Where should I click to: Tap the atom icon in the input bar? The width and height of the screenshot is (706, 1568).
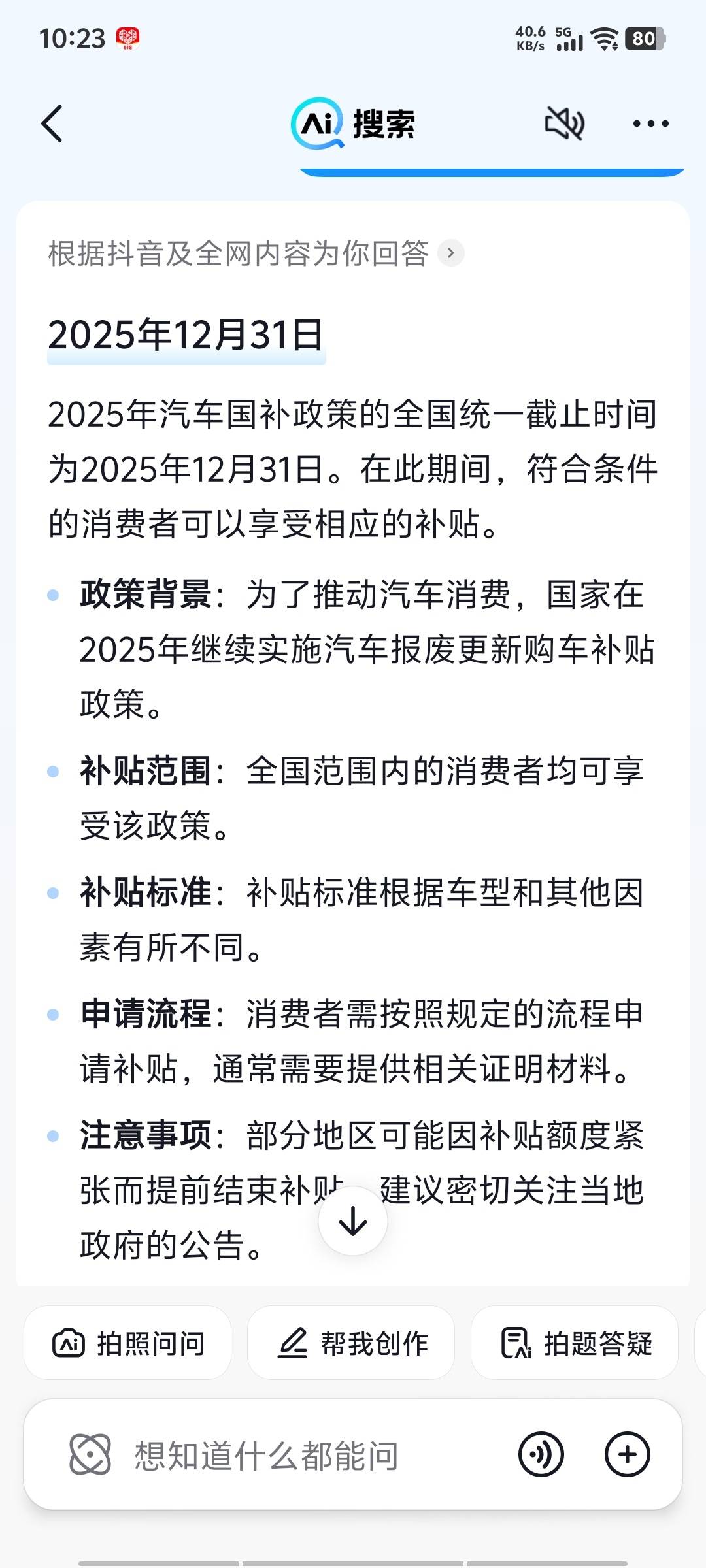coord(90,1455)
